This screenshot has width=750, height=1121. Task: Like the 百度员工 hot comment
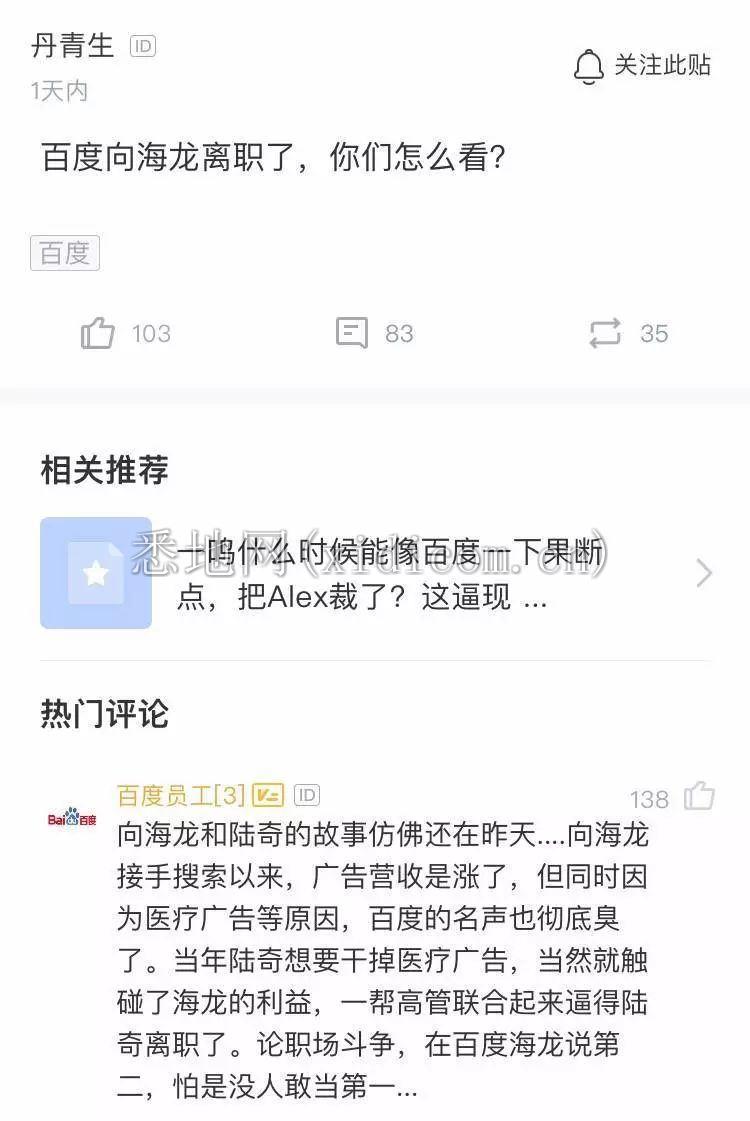click(699, 796)
